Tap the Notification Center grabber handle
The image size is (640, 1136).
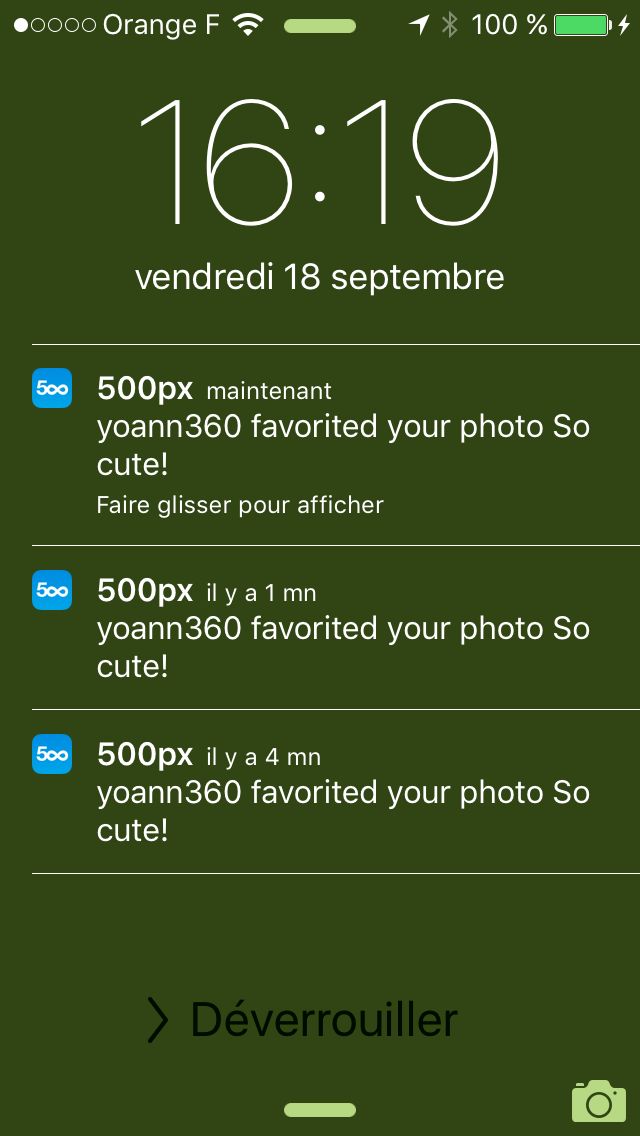[320, 26]
